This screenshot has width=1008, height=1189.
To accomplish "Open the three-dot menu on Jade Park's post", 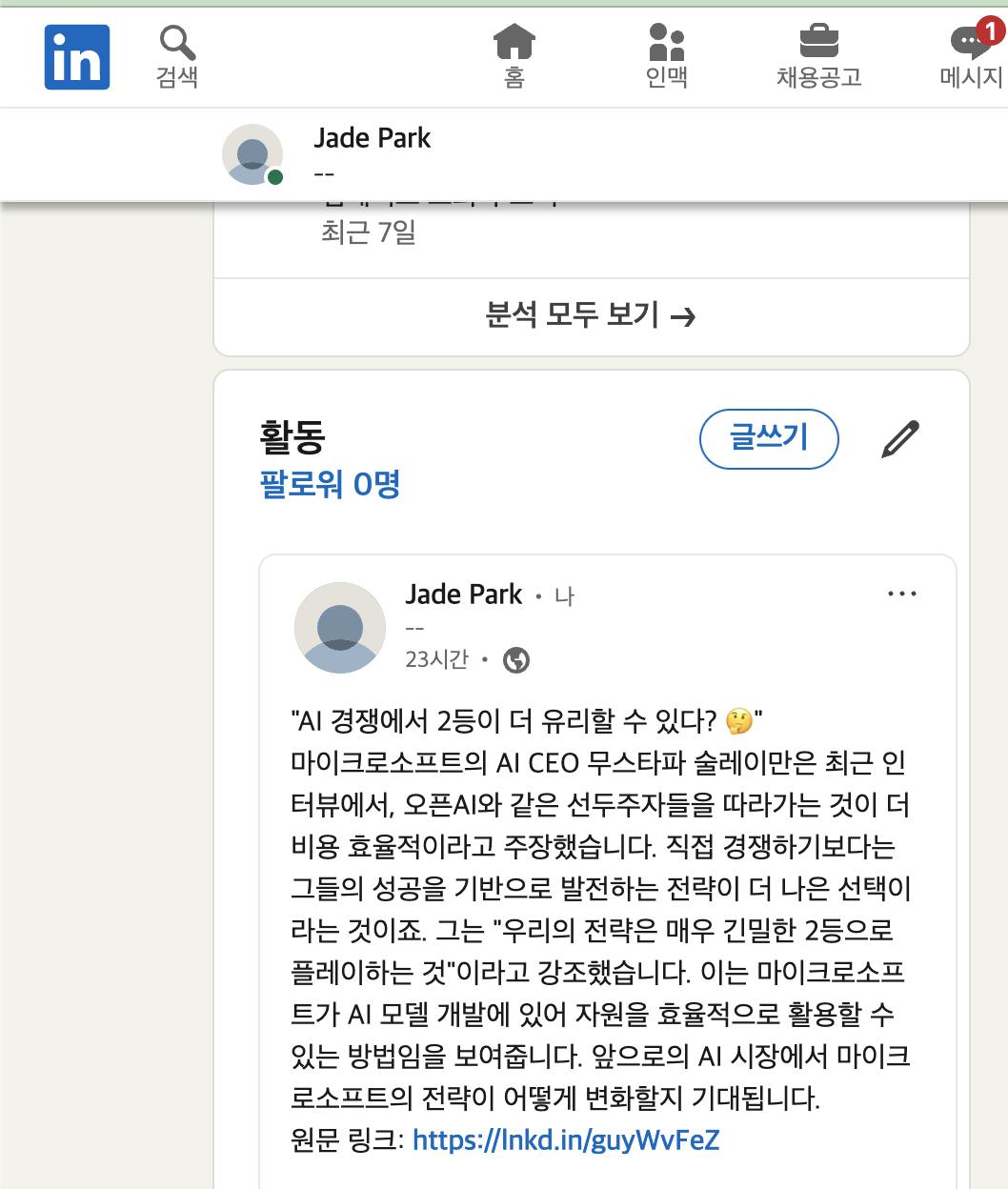I will pyautogui.click(x=901, y=594).
